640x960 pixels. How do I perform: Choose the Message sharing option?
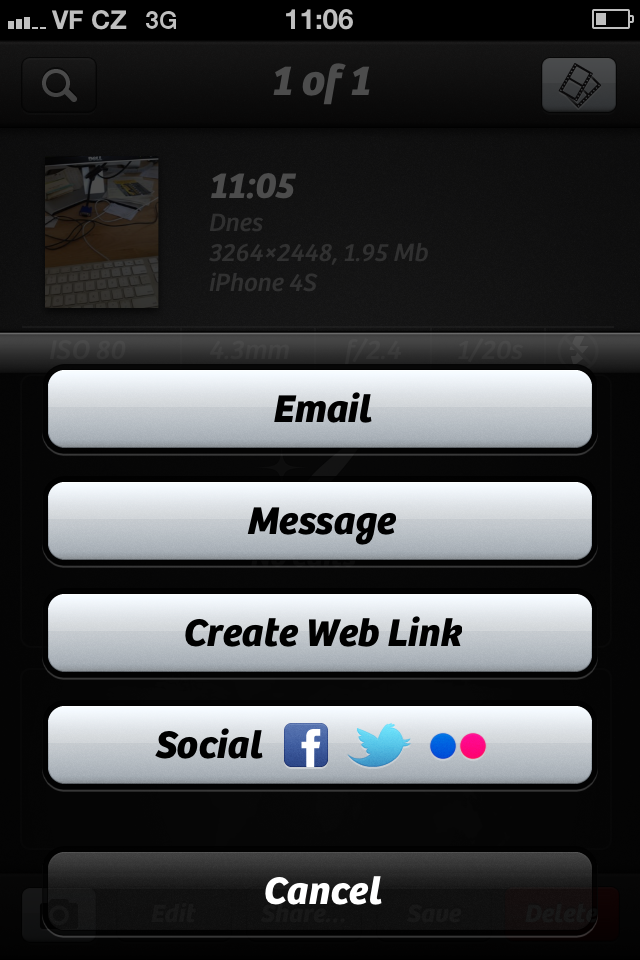pos(320,521)
